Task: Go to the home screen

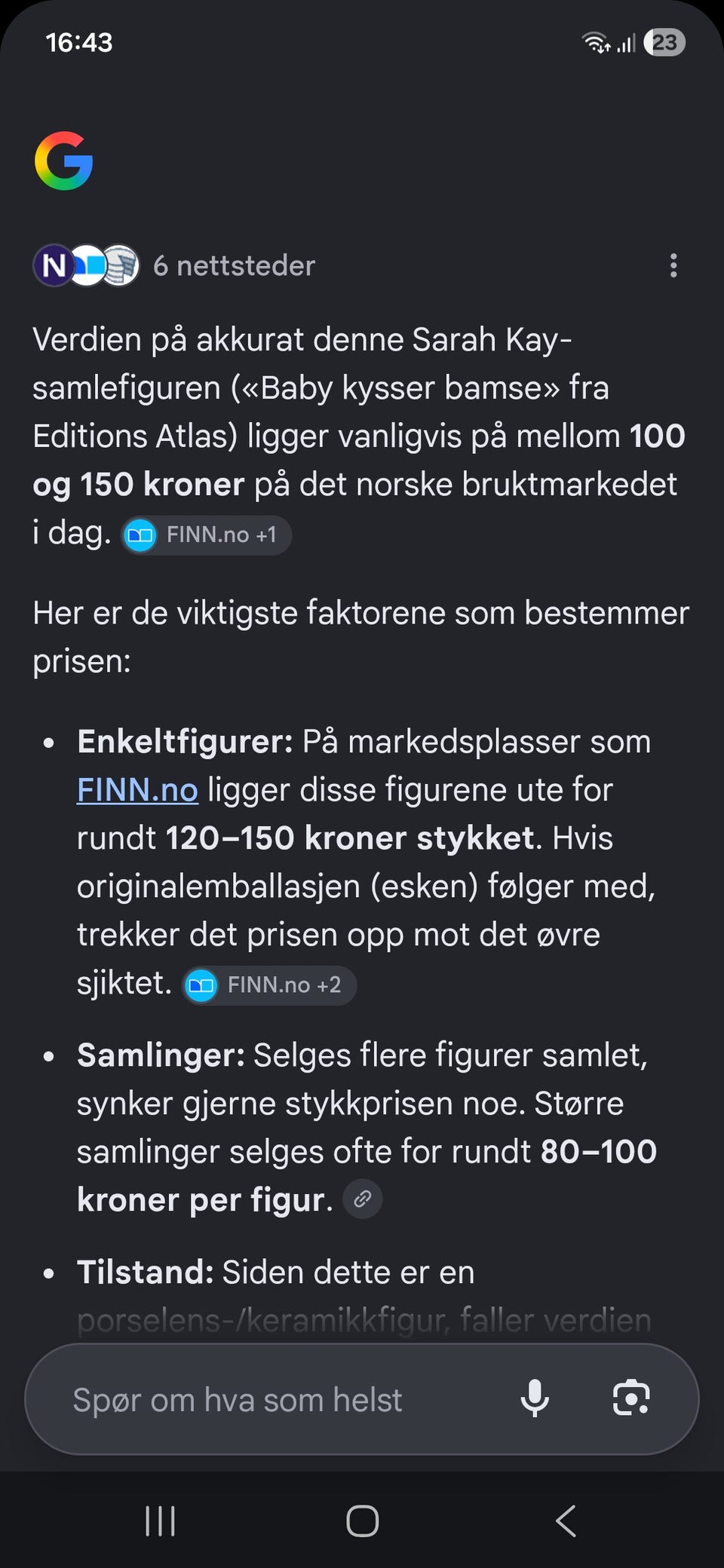Action: pyautogui.click(x=362, y=1521)
